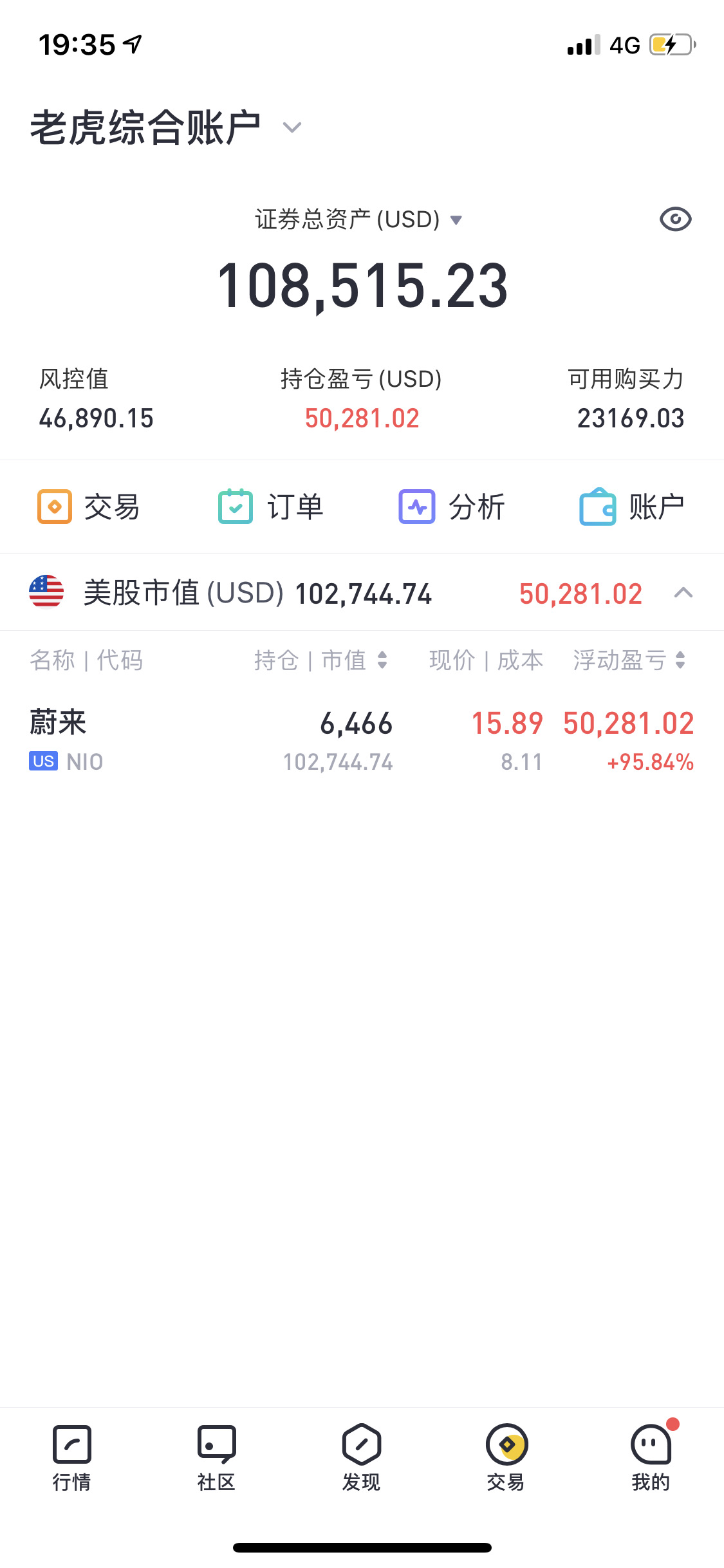Collapse the 美股市值 (USD) section
The image size is (724, 1568).
click(683, 593)
